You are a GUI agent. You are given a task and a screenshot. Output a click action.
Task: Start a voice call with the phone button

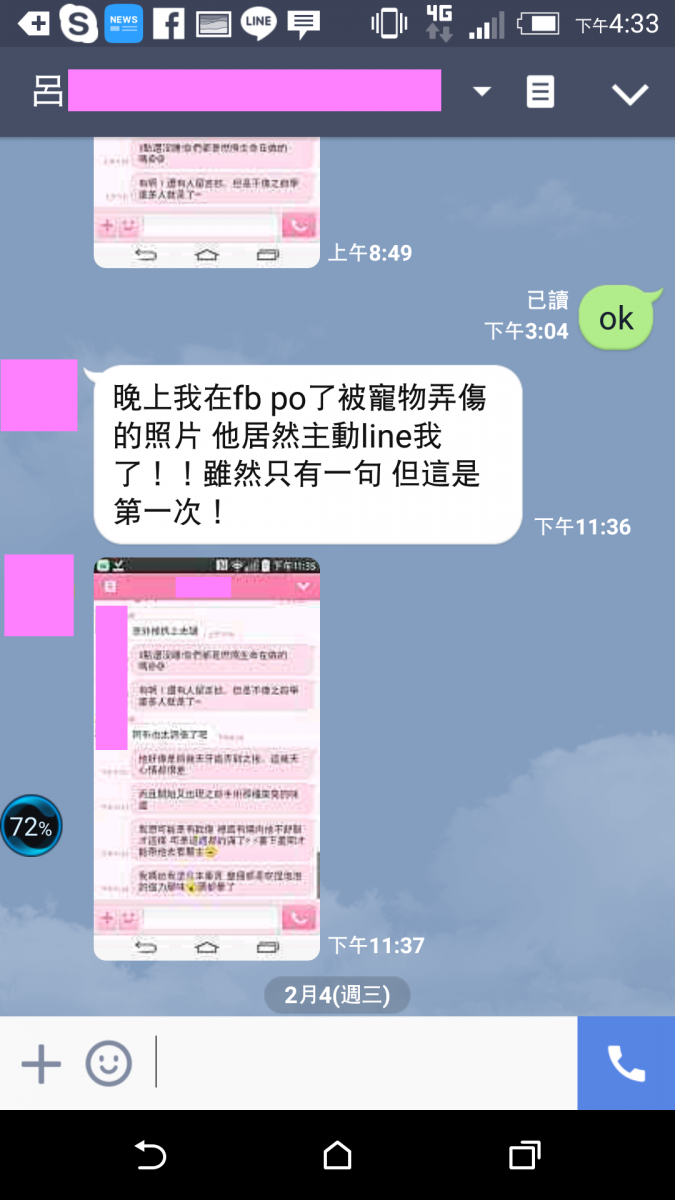(x=626, y=1063)
